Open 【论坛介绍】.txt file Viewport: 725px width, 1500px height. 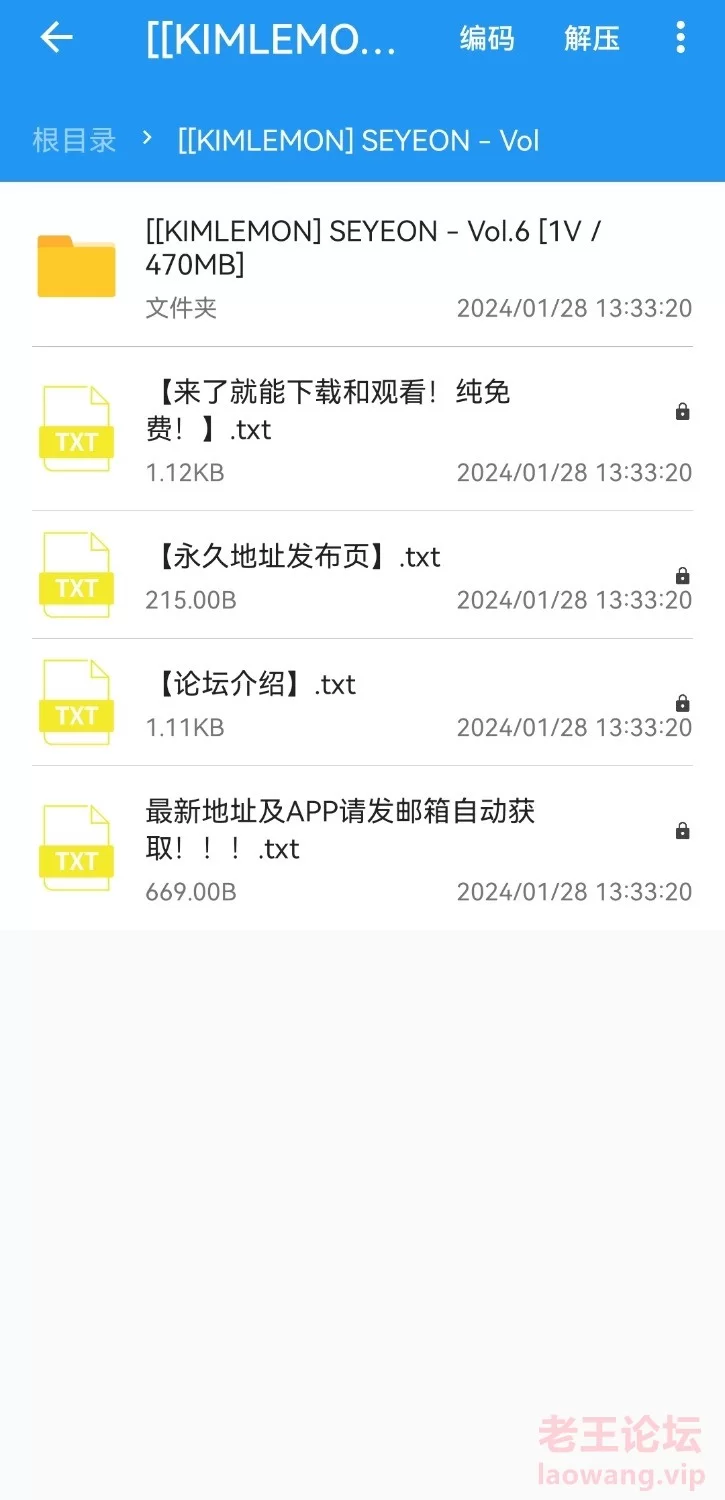click(362, 702)
